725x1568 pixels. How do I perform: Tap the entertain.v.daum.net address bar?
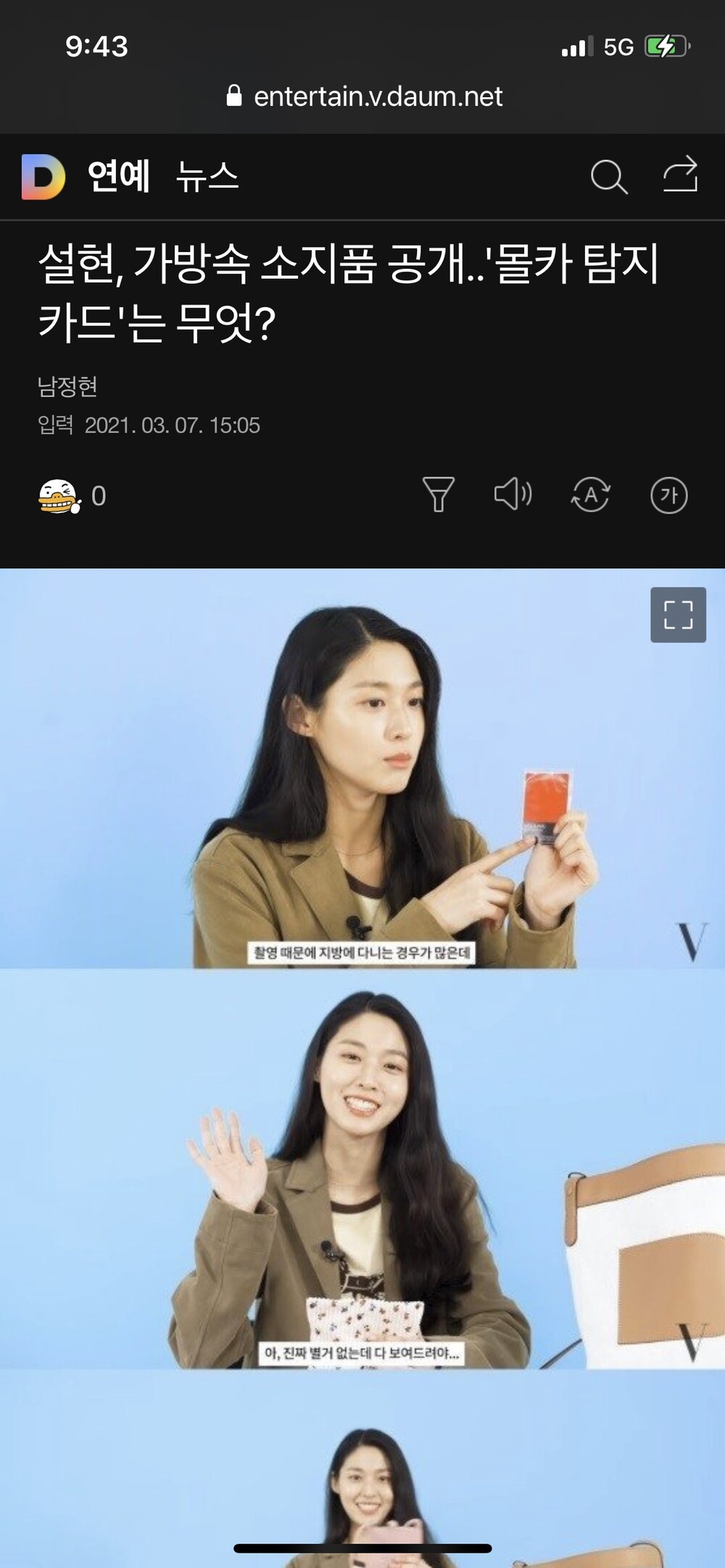tap(365, 96)
